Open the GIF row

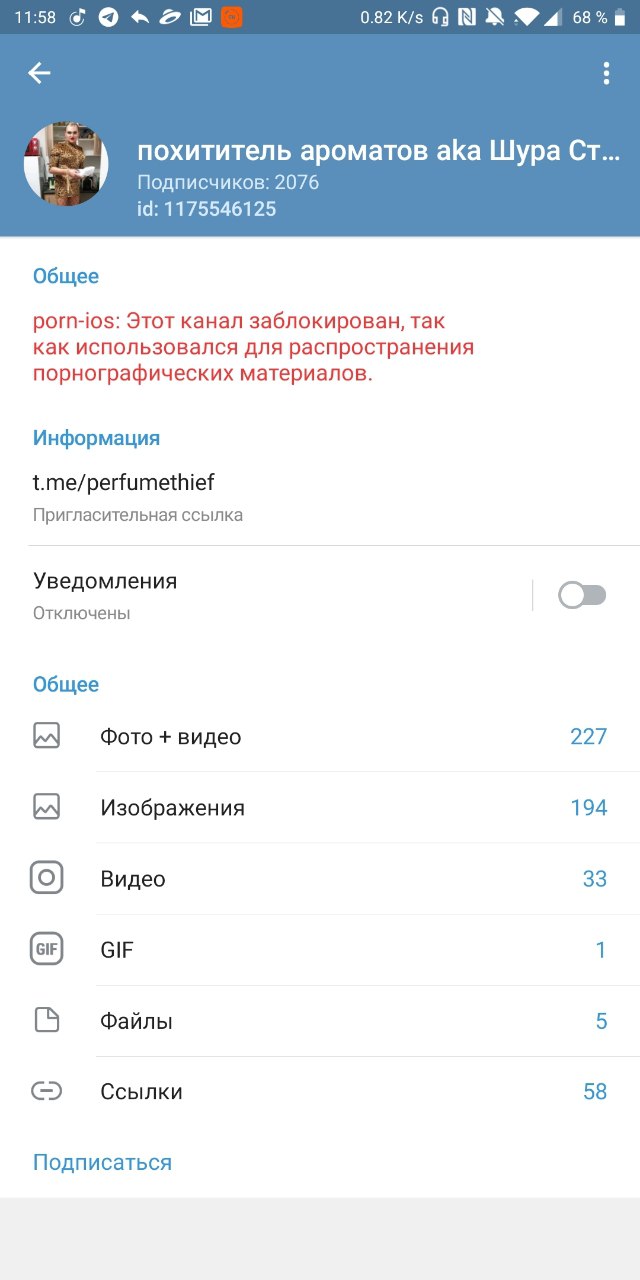(320, 950)
